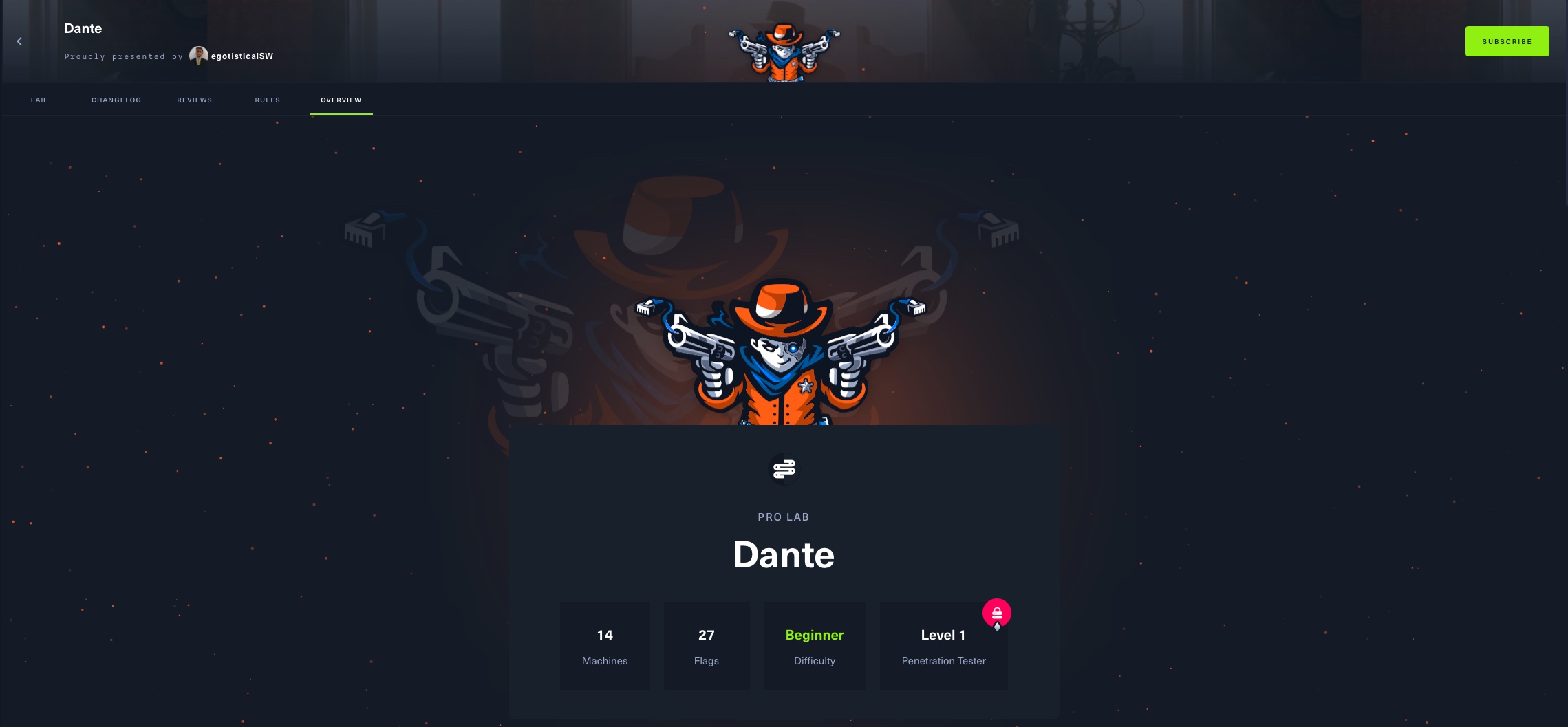Open the Changelog tab
Viewport: 1568px width, 727px height.
tap(116, 100)
